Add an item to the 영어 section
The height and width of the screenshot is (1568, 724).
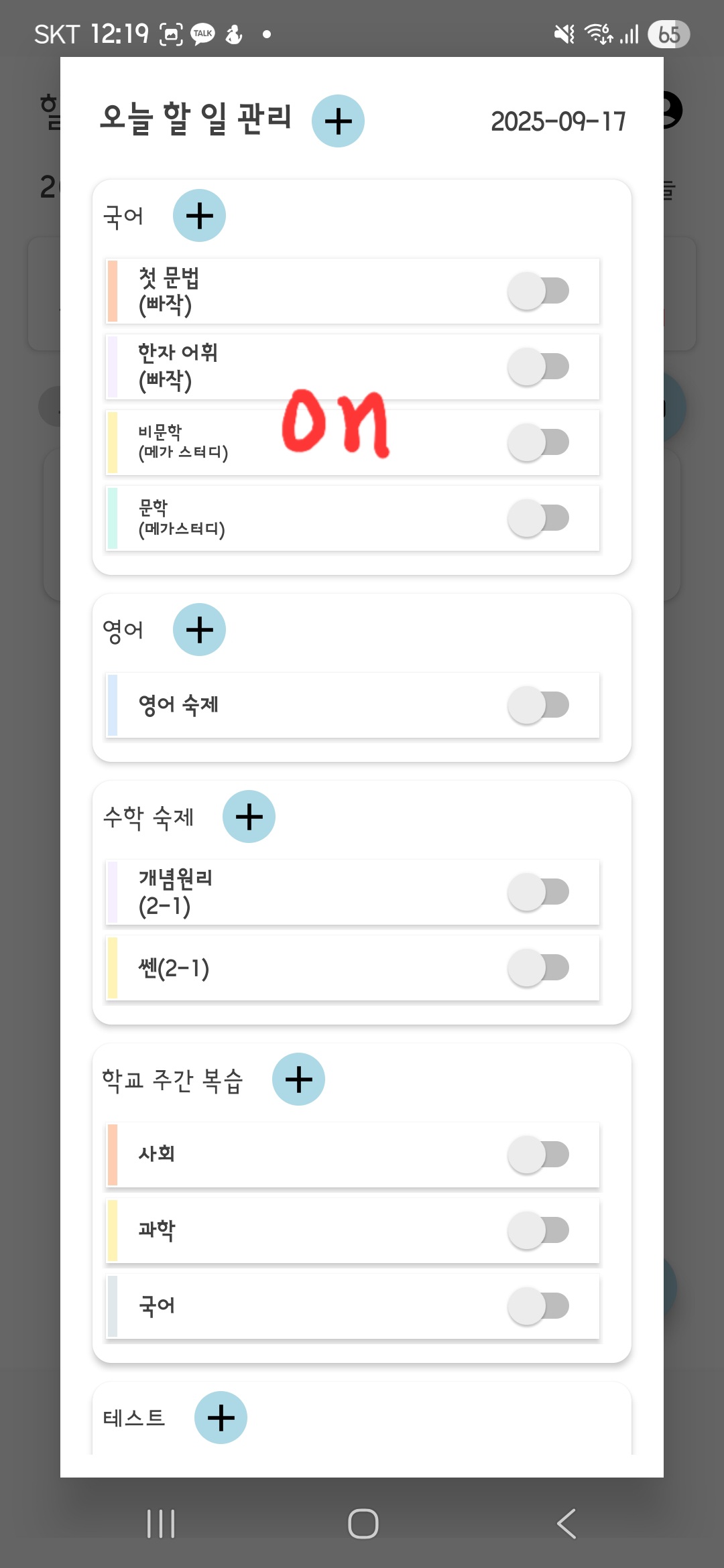click(199, 630)
